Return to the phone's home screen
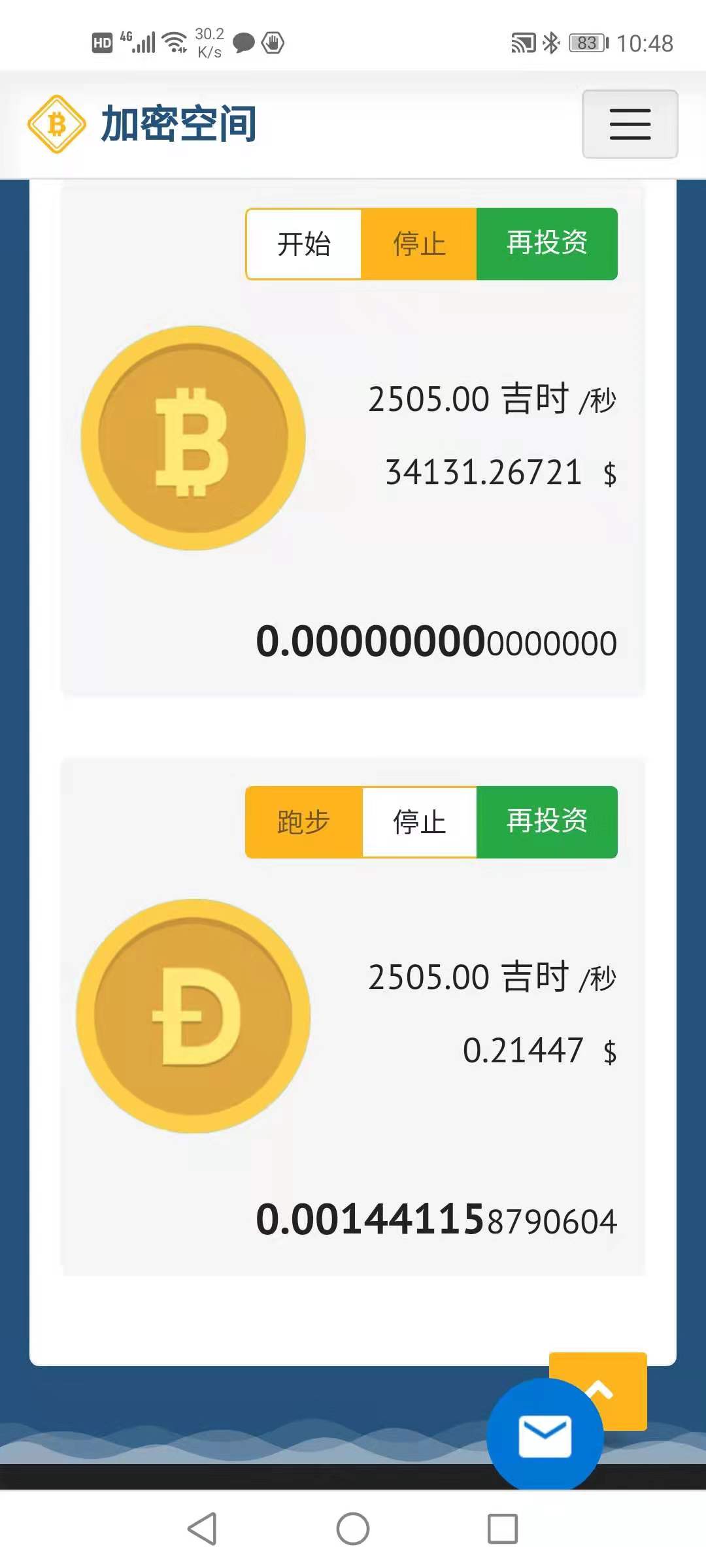 coord(353,1529)
